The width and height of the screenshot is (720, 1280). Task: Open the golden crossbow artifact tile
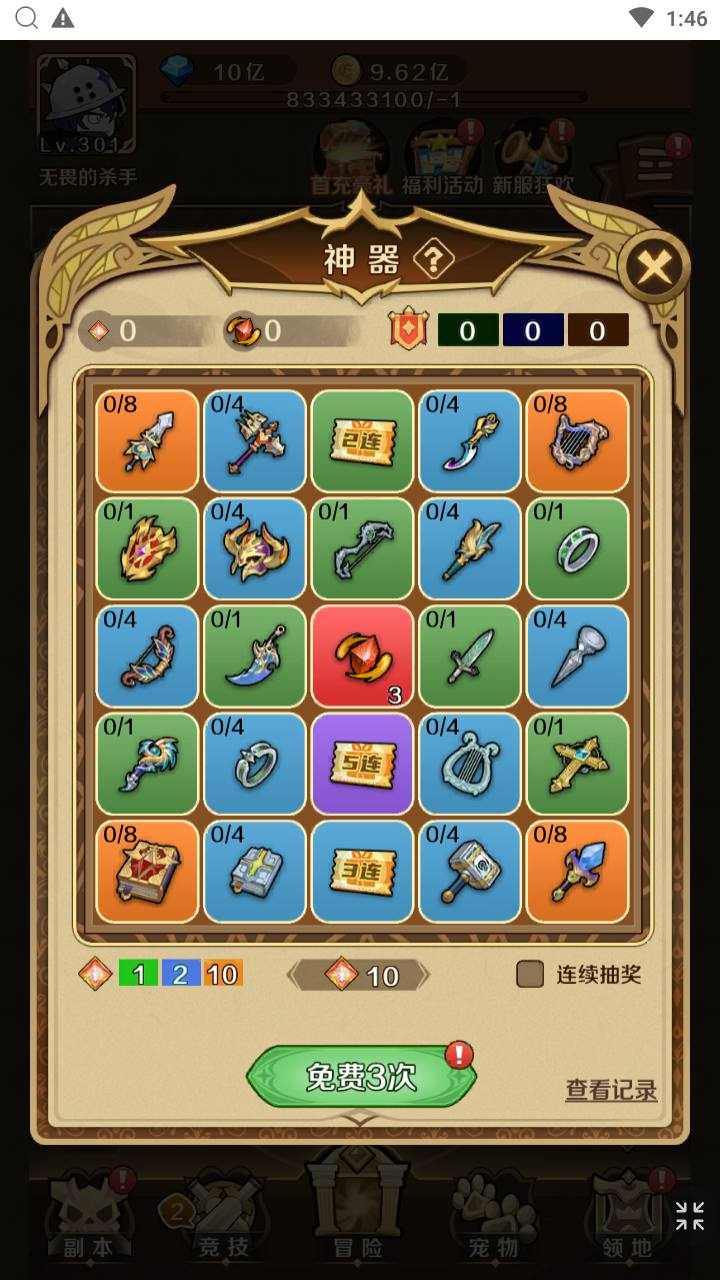(578, 764)
